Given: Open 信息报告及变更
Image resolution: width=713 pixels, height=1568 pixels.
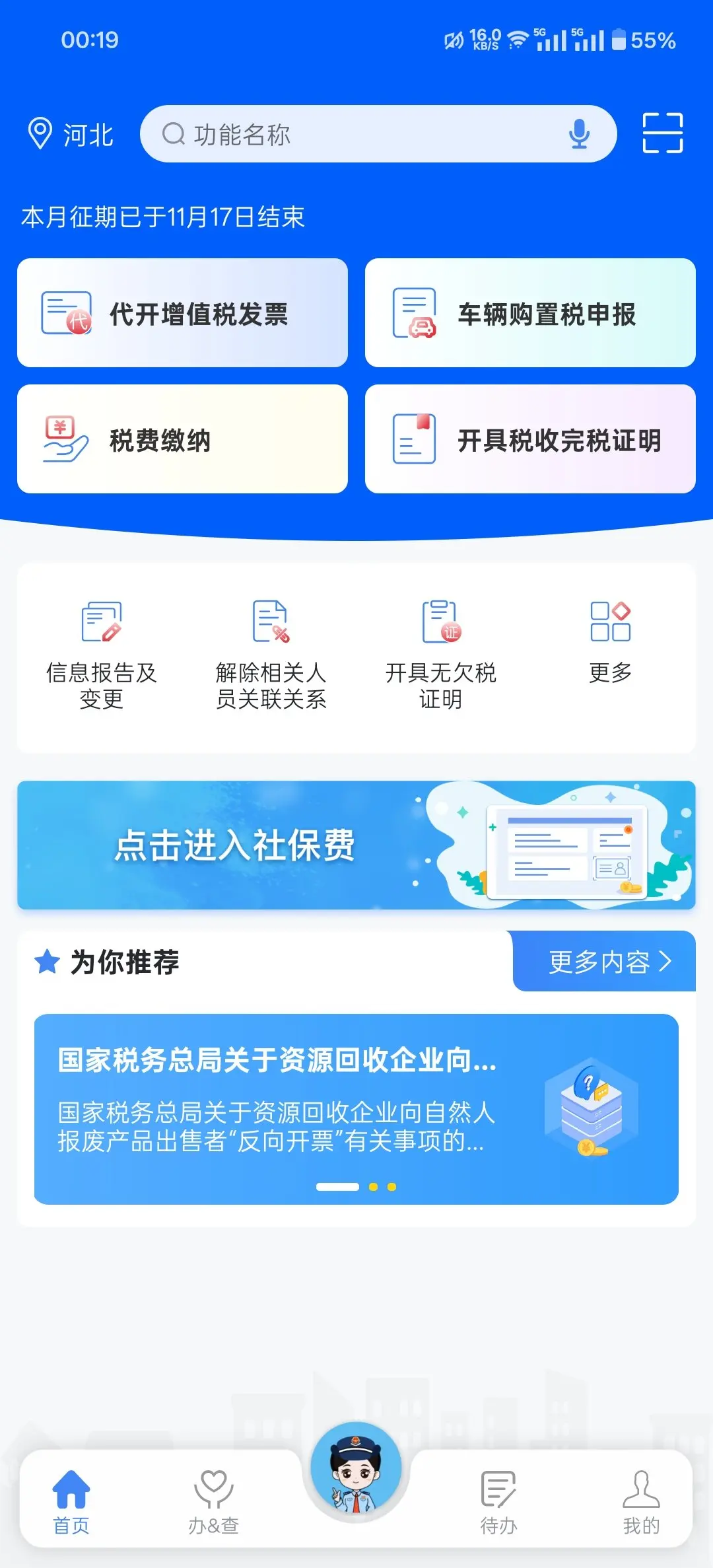Looking at the screenshot, I should coord(102,655).
